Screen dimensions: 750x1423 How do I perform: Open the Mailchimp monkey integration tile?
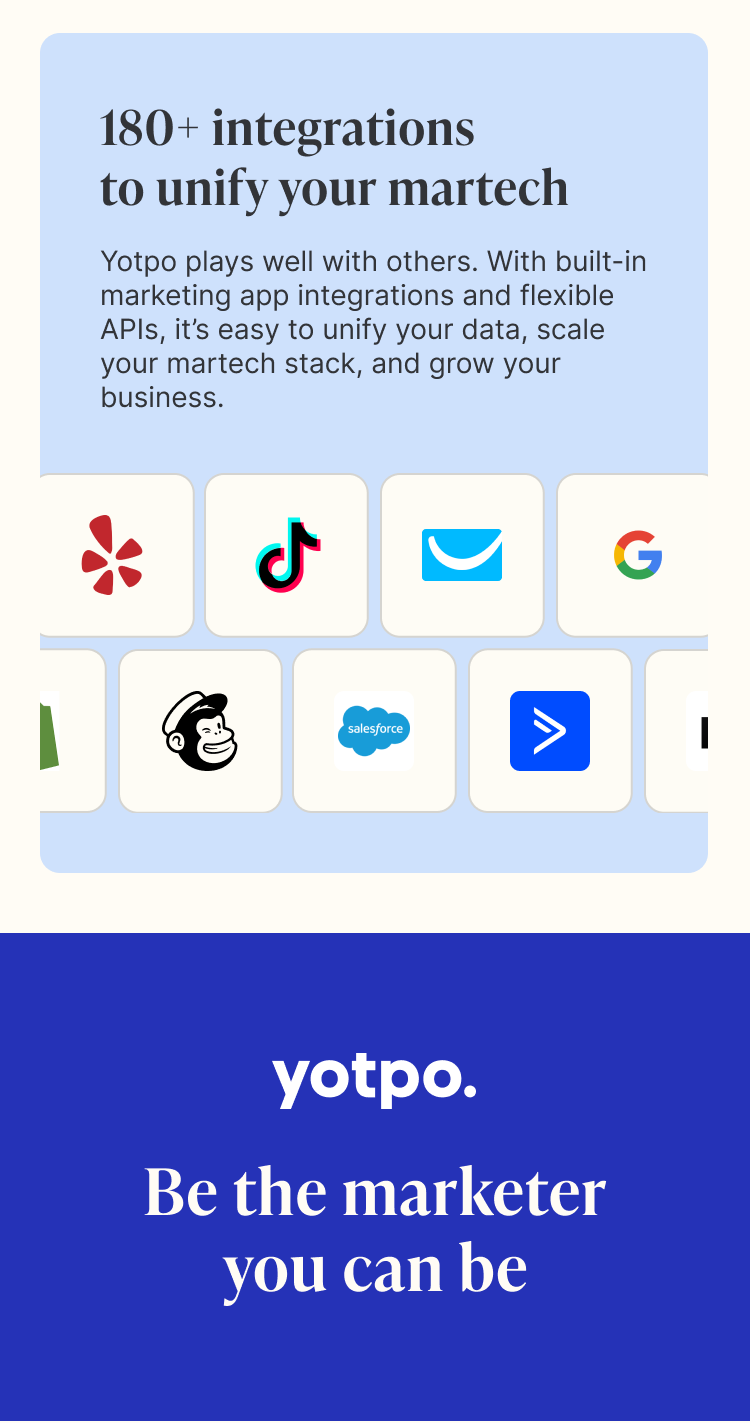pos(200,731)
